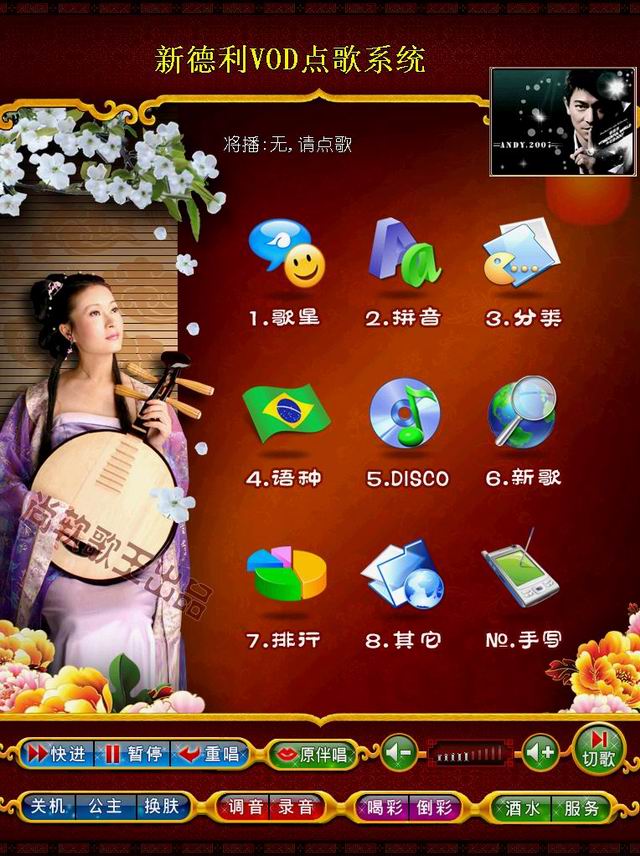Call 服务 service staff

coord(580,807)
